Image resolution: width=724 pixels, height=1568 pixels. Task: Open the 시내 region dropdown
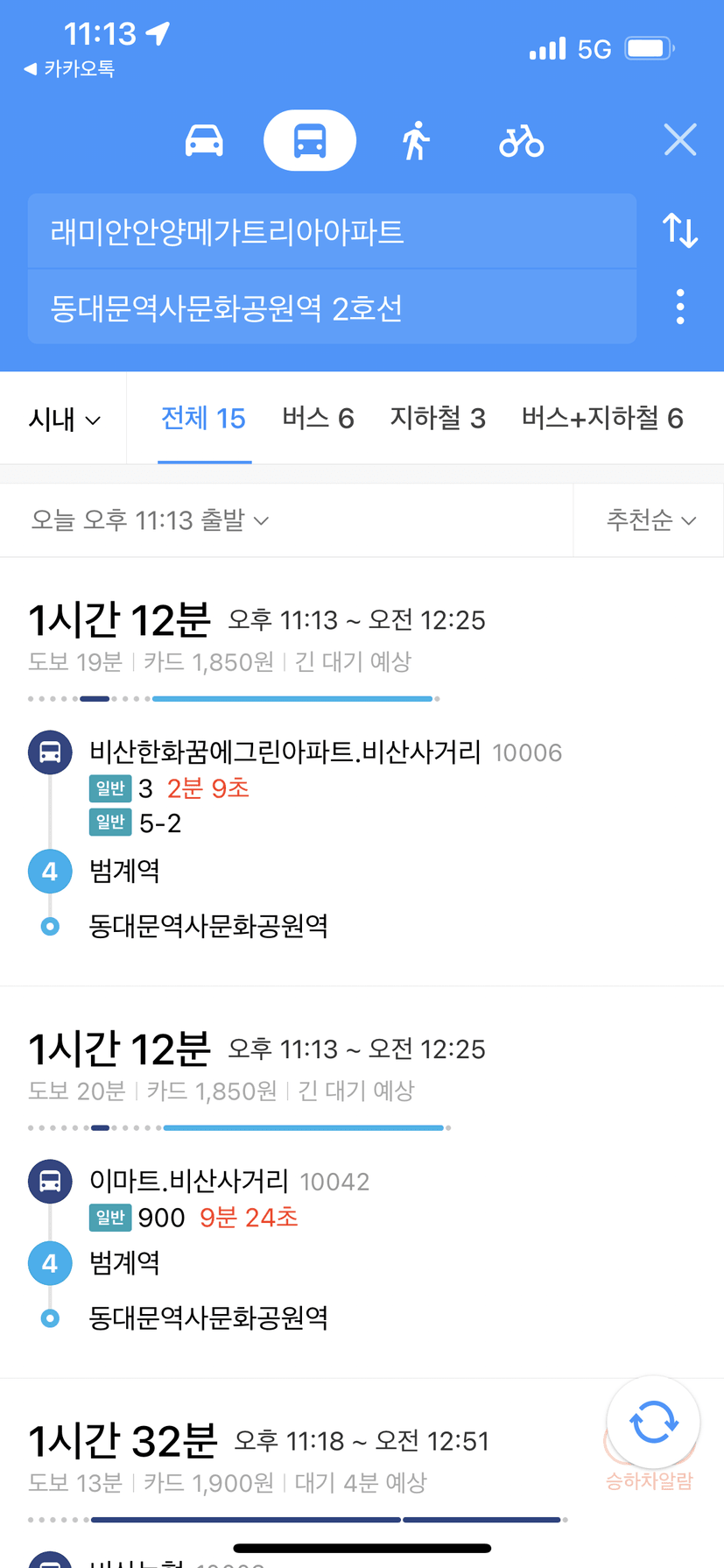[x=64, y=419]
